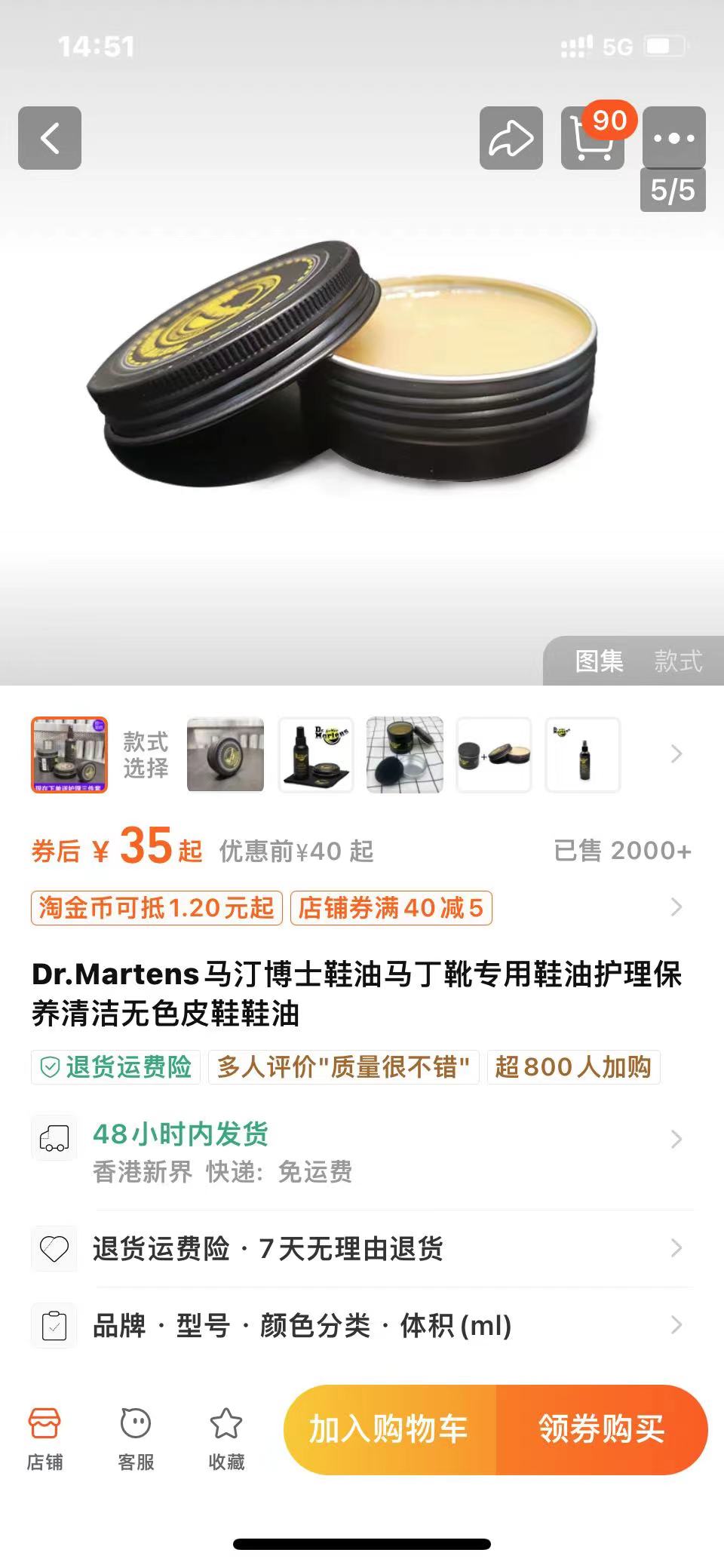The width and height of the screenshot is (724, 1568).
Task: Expand more style options arrow
Action: tap(676, 754)
